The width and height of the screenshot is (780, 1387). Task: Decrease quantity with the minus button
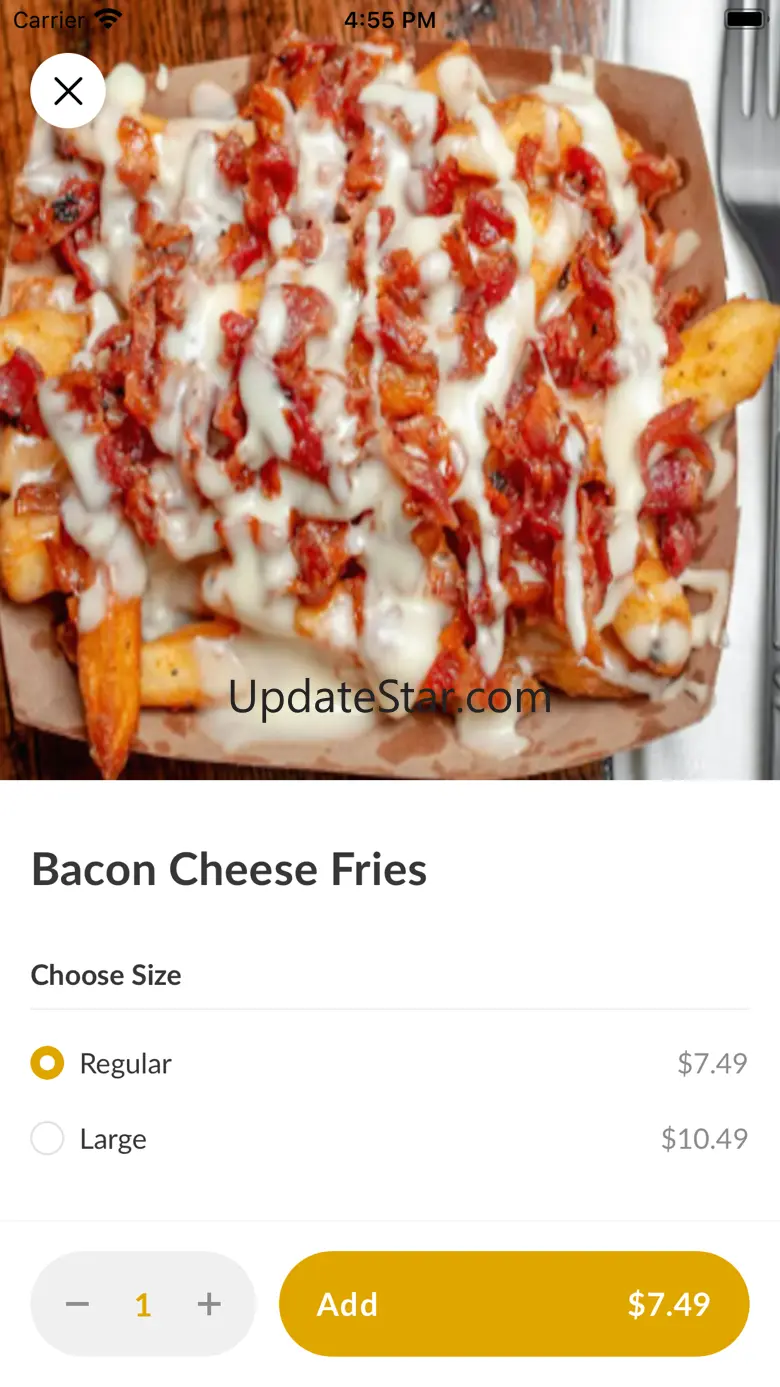tap(78, 1304)
